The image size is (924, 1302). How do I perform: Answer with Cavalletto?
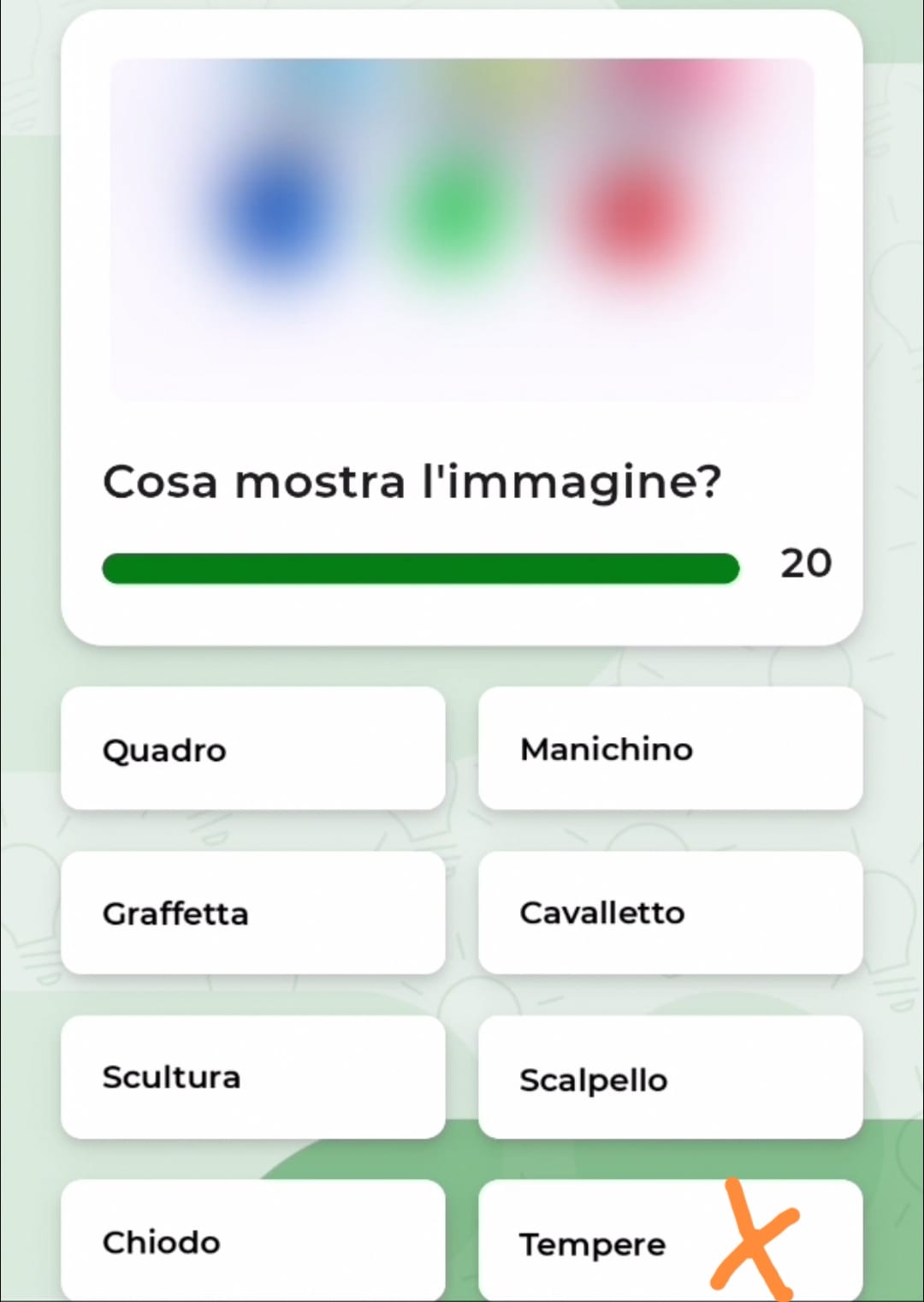point(670,913)
